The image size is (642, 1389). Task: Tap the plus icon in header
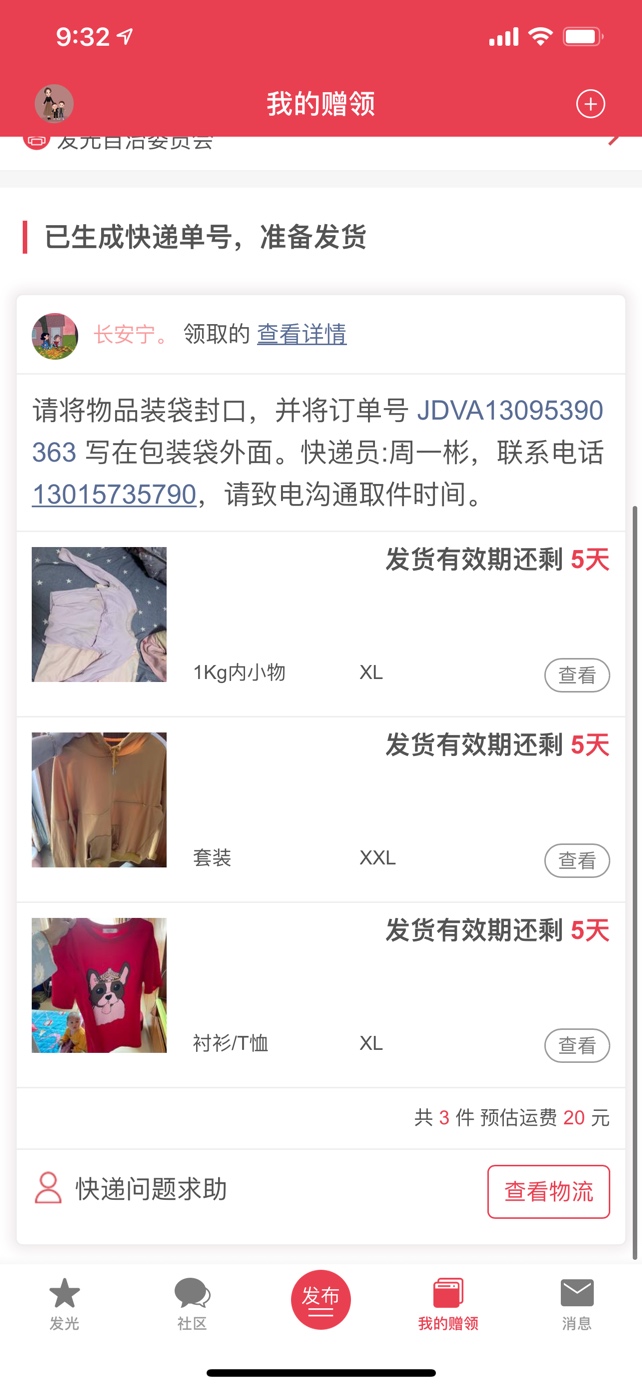[590, 103]
